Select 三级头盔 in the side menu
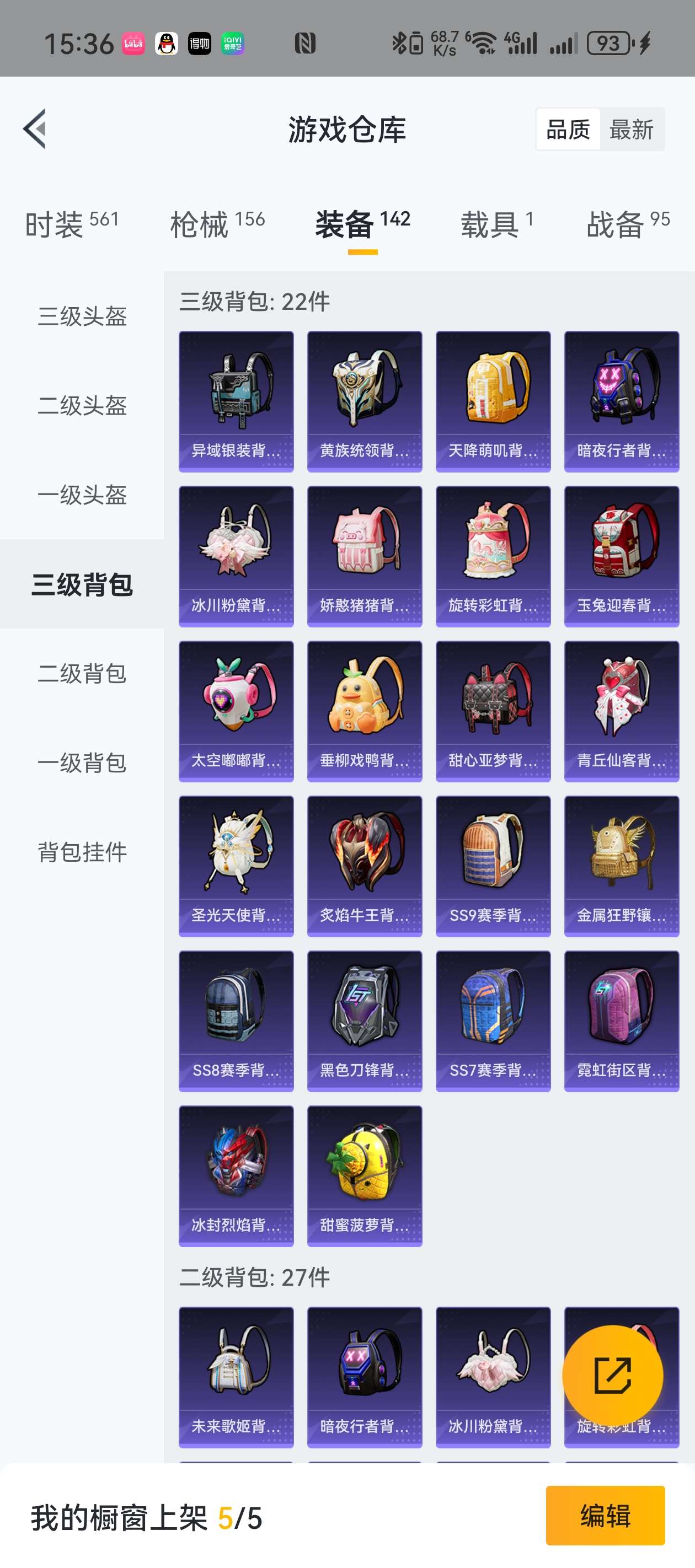Screen dimensions: 695x1568 (82, 316)
